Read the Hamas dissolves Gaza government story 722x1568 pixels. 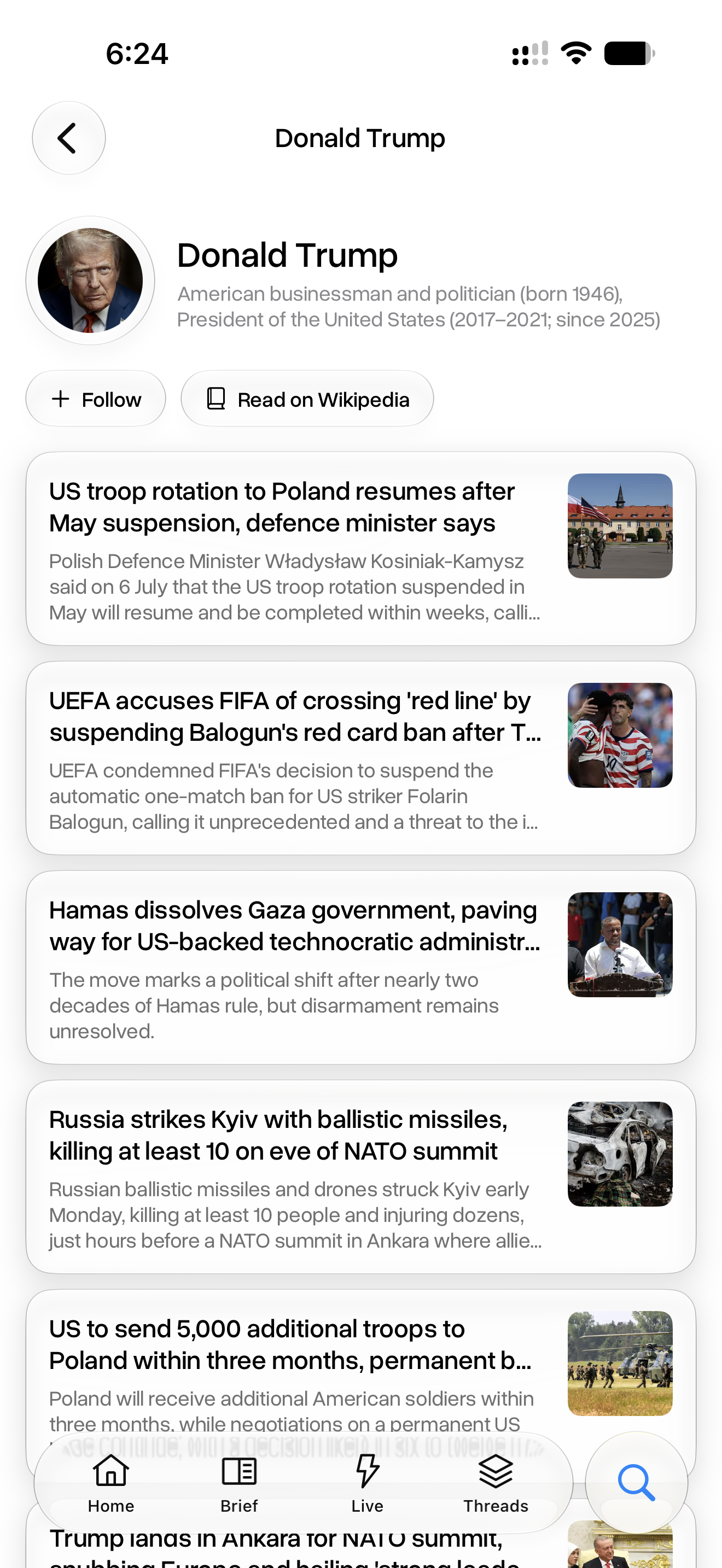click(x=361, y=967)
